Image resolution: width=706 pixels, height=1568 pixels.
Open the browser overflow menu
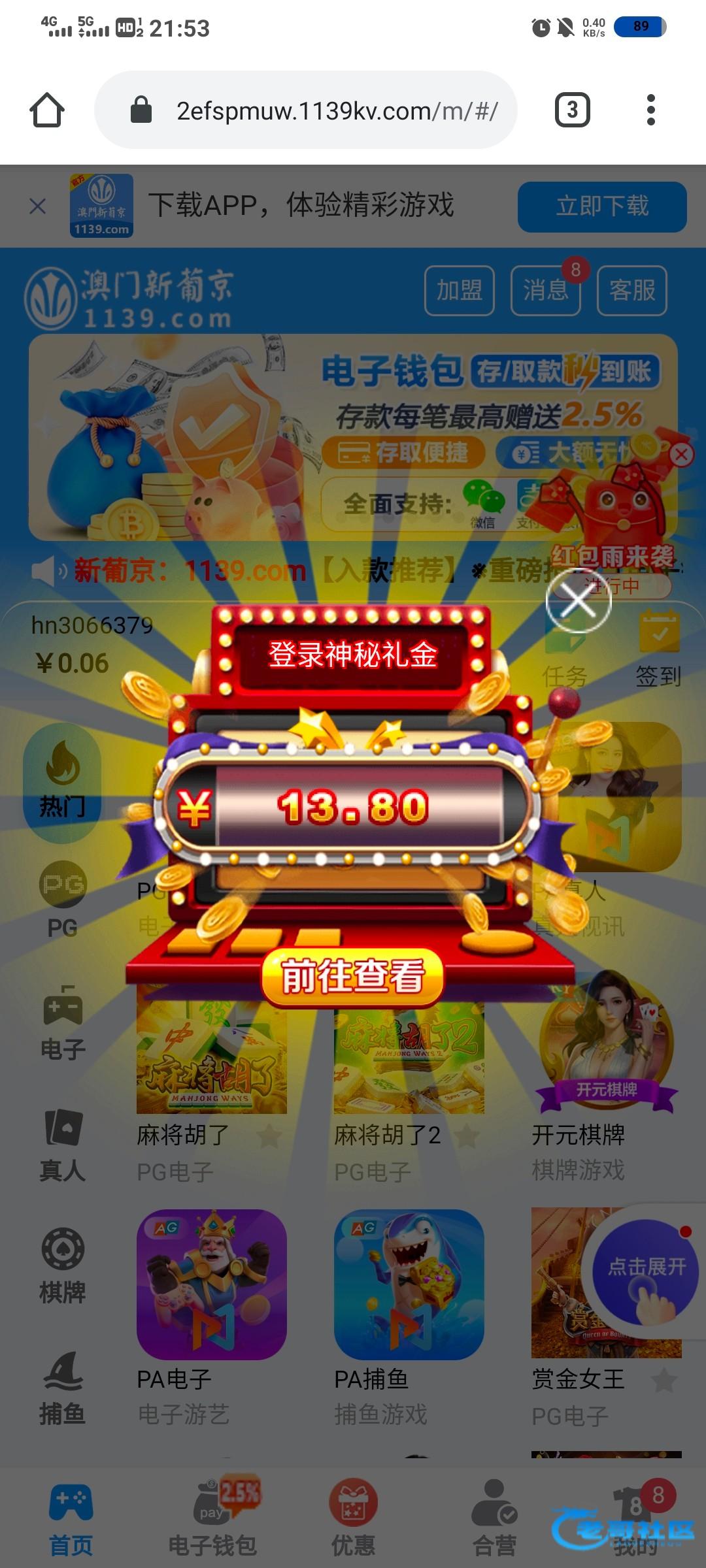click(650, 110)
